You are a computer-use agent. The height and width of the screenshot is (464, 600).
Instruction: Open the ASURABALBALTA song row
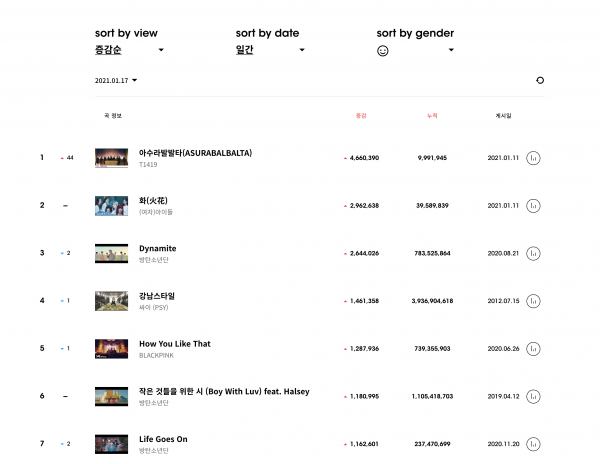195,153
